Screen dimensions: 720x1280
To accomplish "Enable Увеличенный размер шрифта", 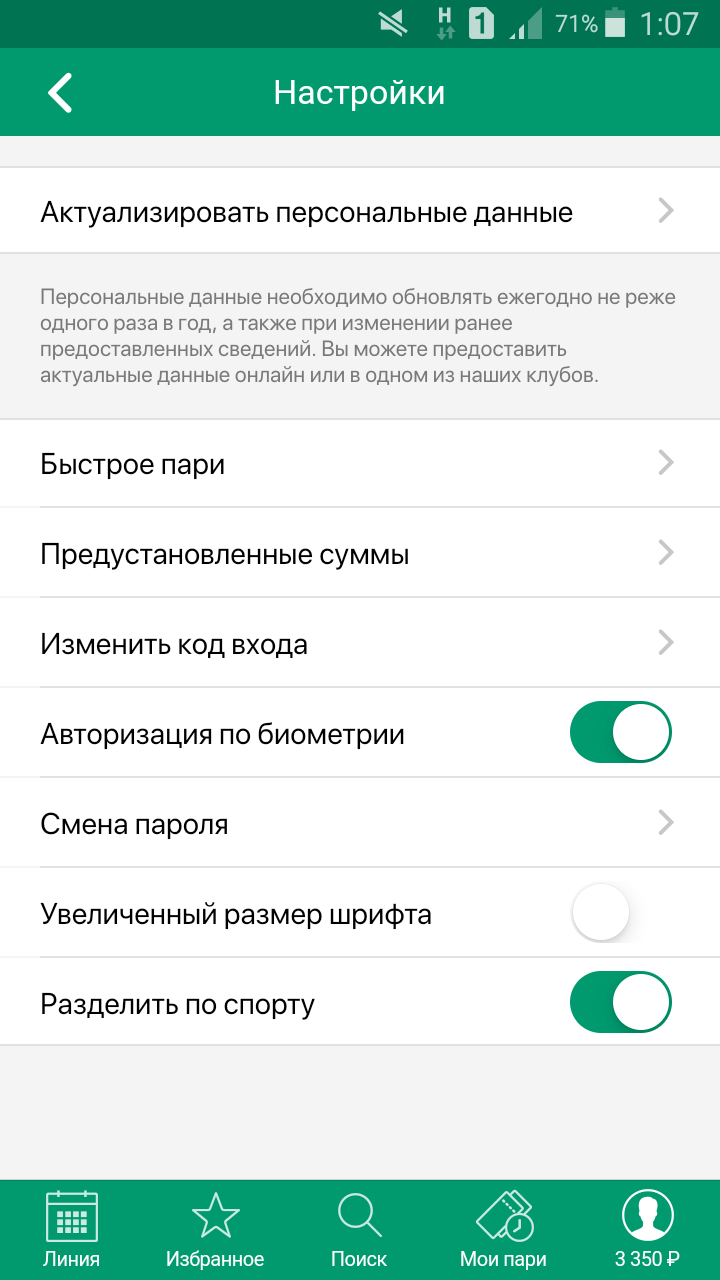I will click(x=620, y=913).
